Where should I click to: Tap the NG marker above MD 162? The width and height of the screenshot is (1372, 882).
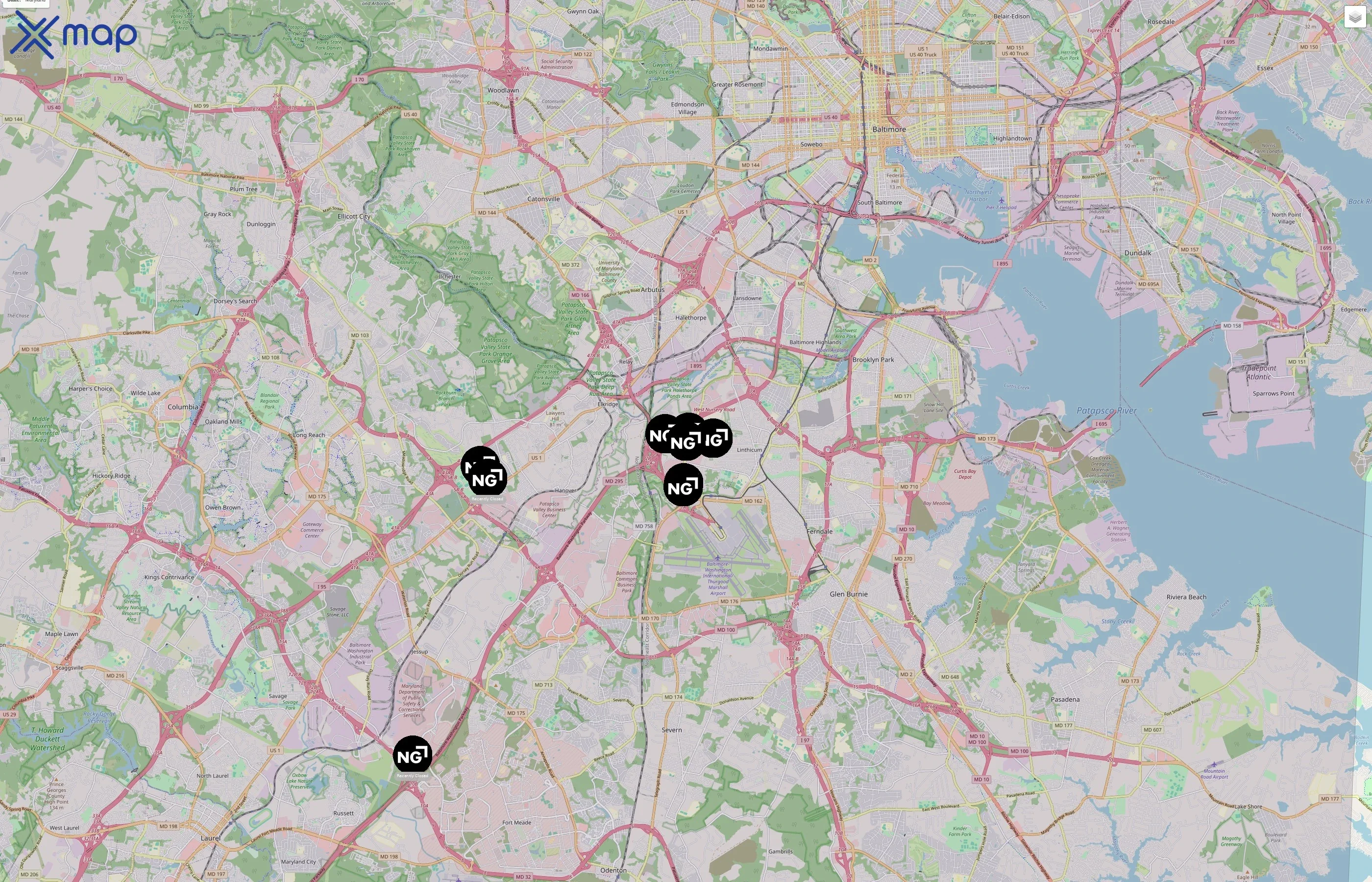coord(683,486)
